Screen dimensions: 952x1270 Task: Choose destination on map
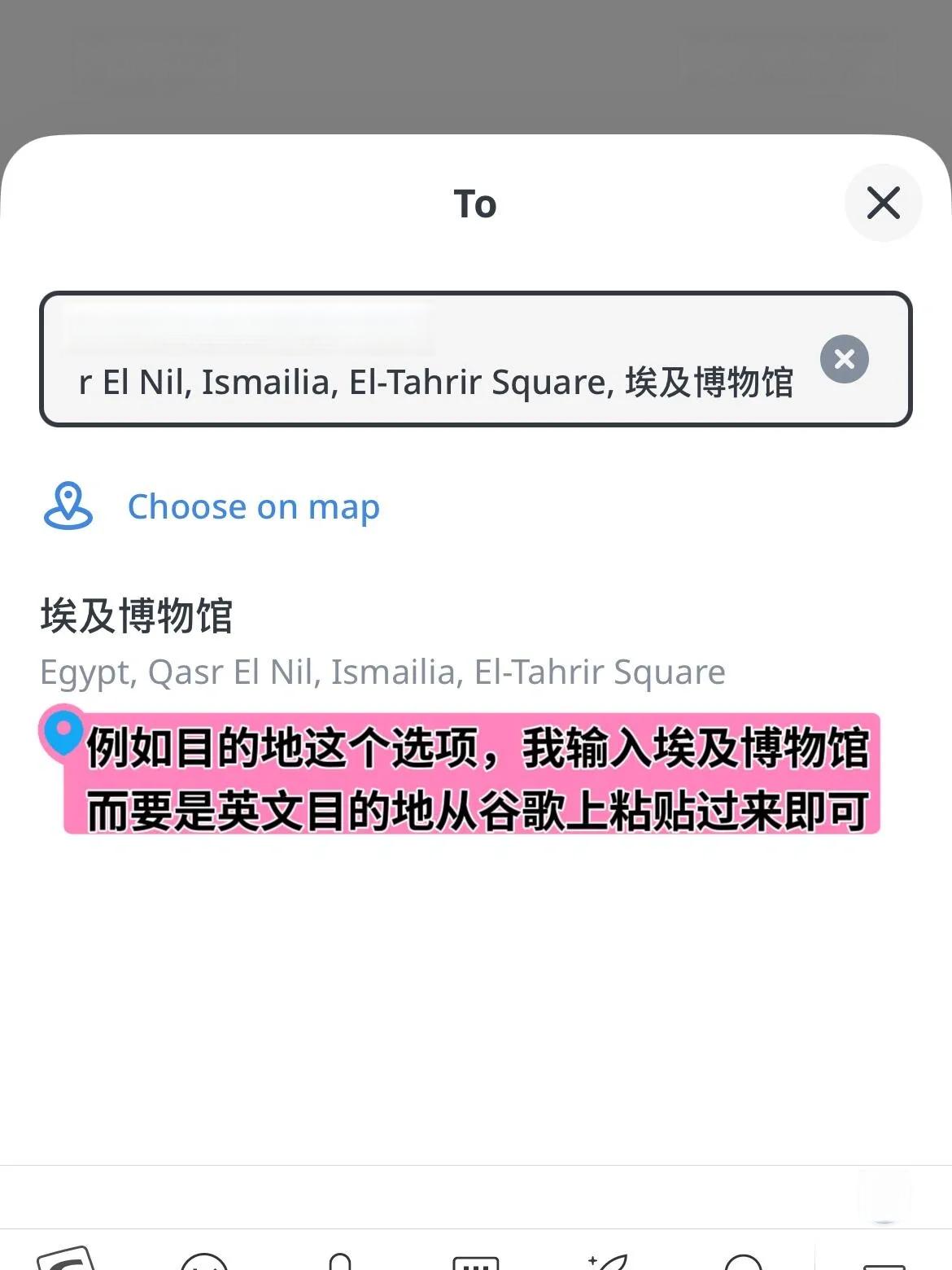pos(252,506)
